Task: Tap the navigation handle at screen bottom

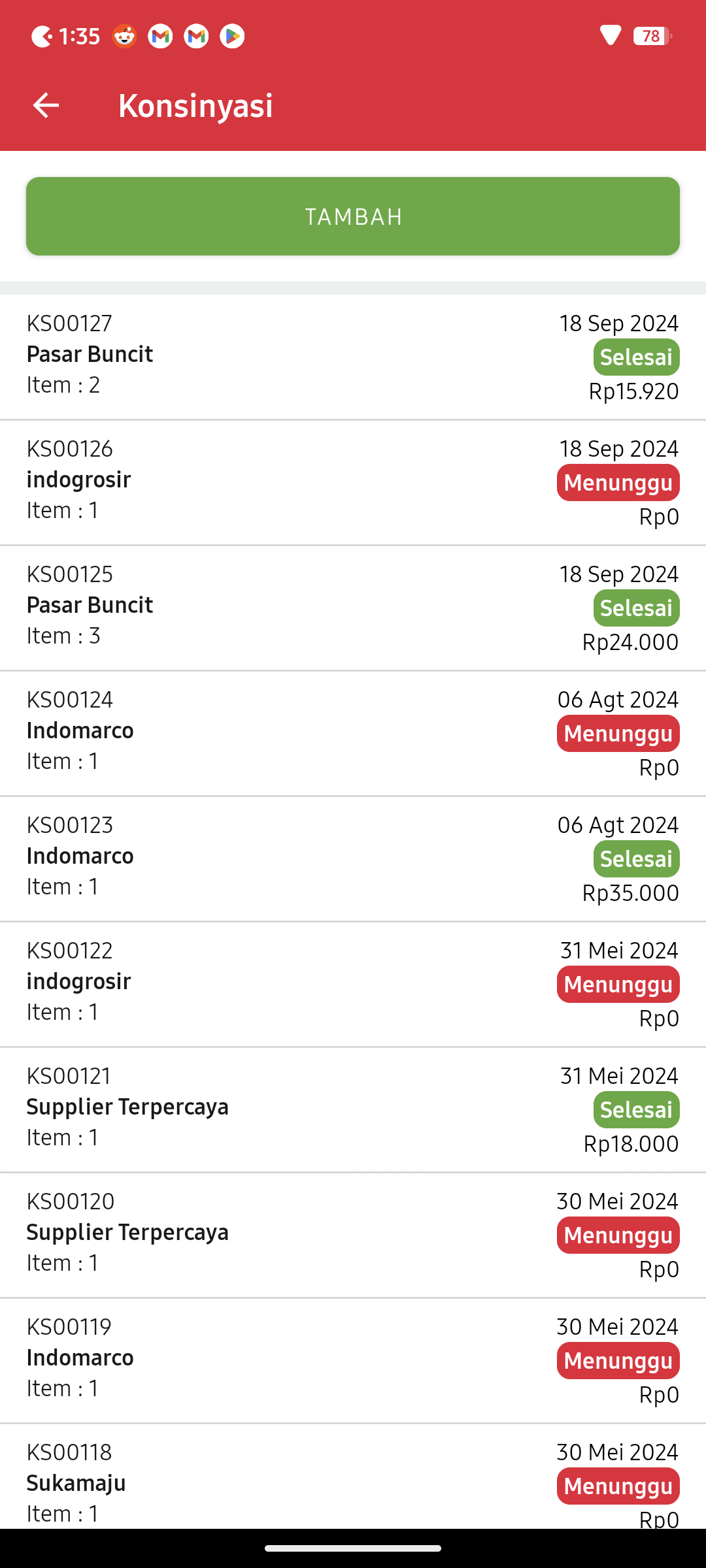Action: click(353, 1548)
